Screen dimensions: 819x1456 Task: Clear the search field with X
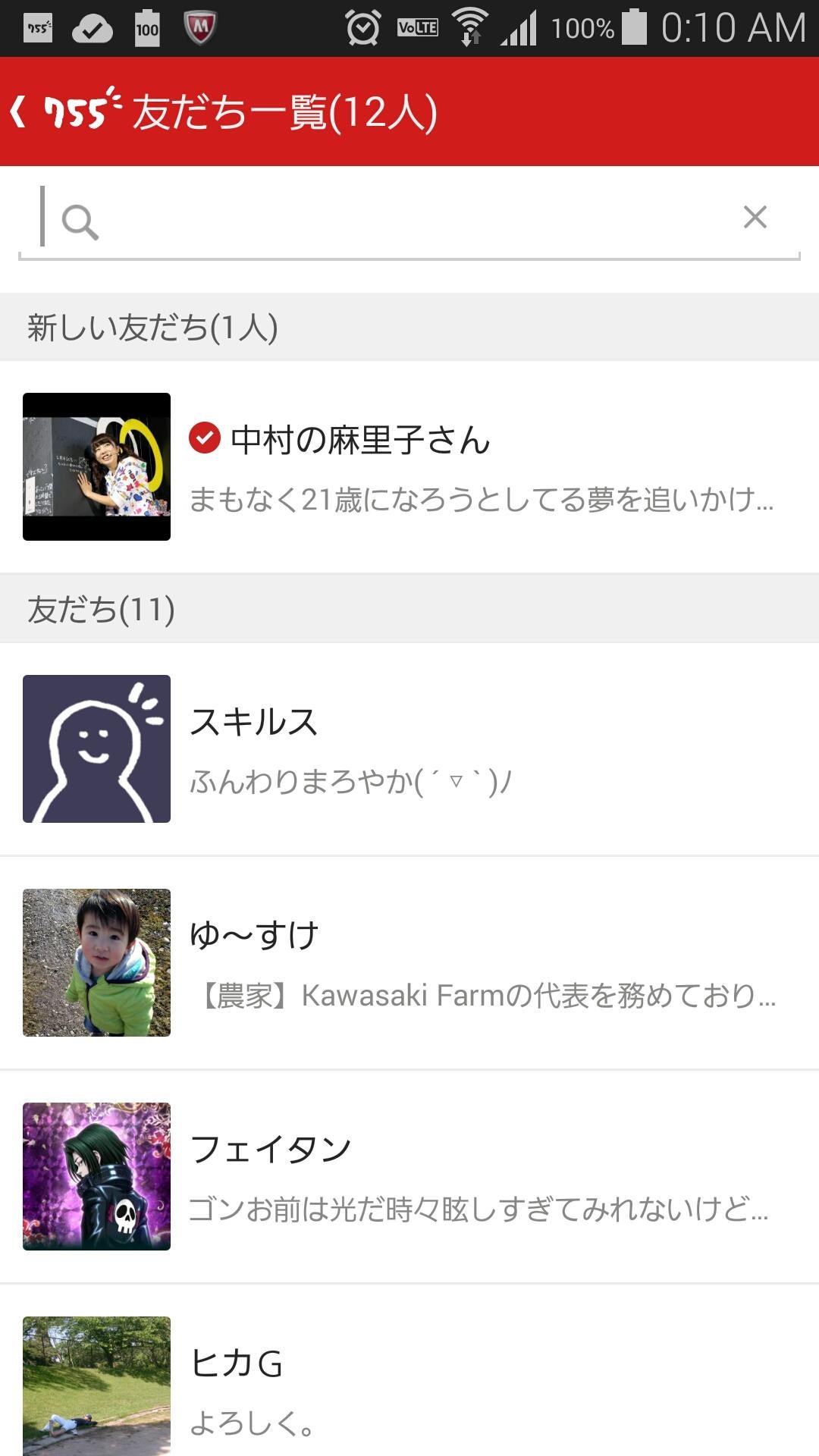coord(755,217)
